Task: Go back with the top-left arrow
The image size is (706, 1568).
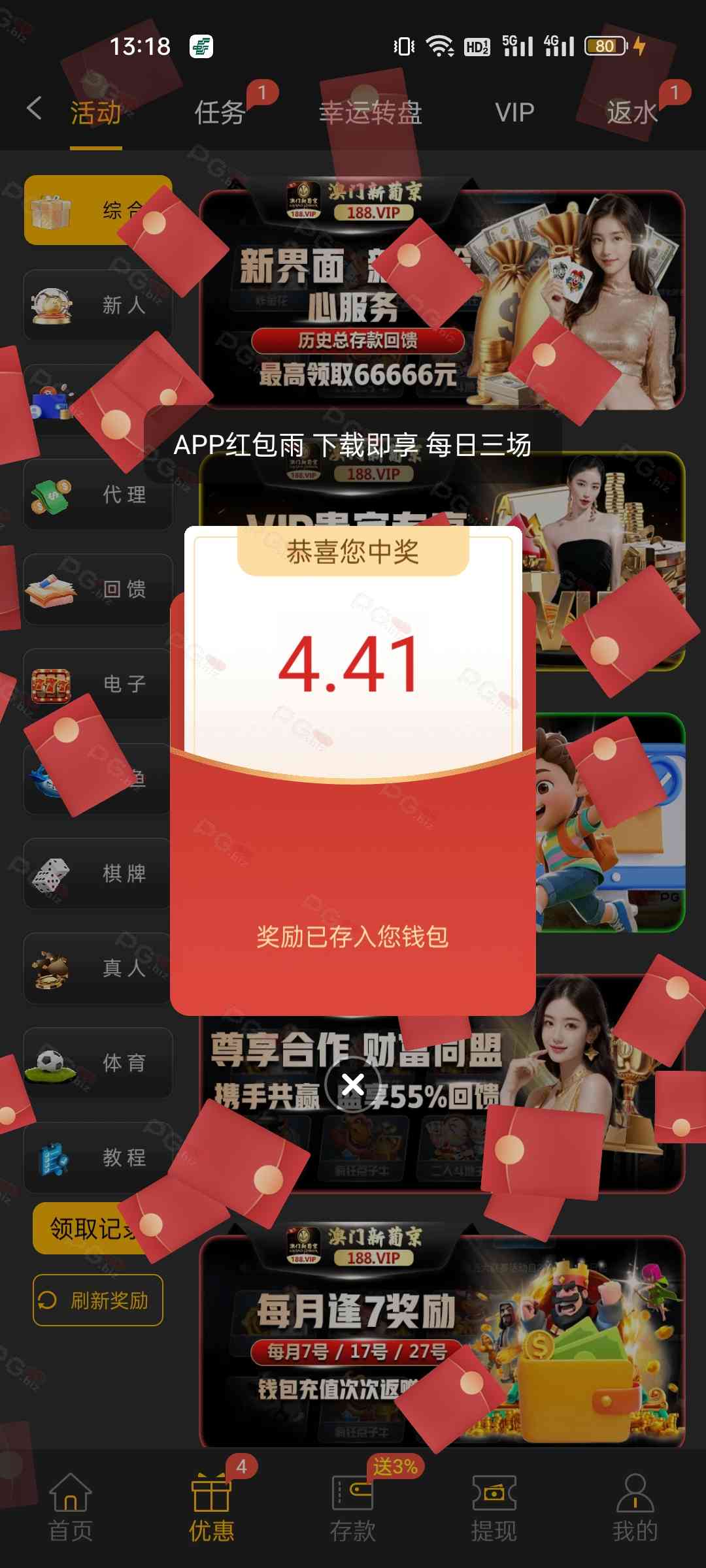Action: point(35,108)
